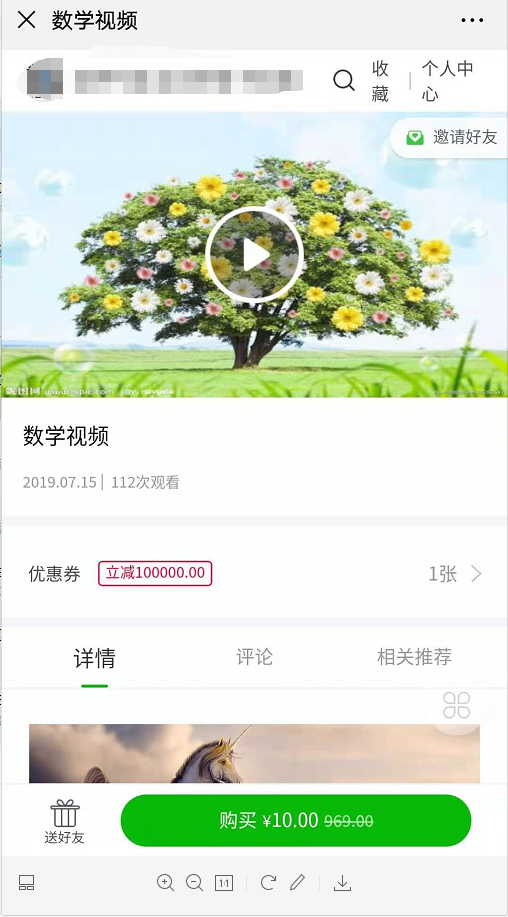Tap 邀请好友 to invite friends
508x917 pixels.
tap(452, 137)
